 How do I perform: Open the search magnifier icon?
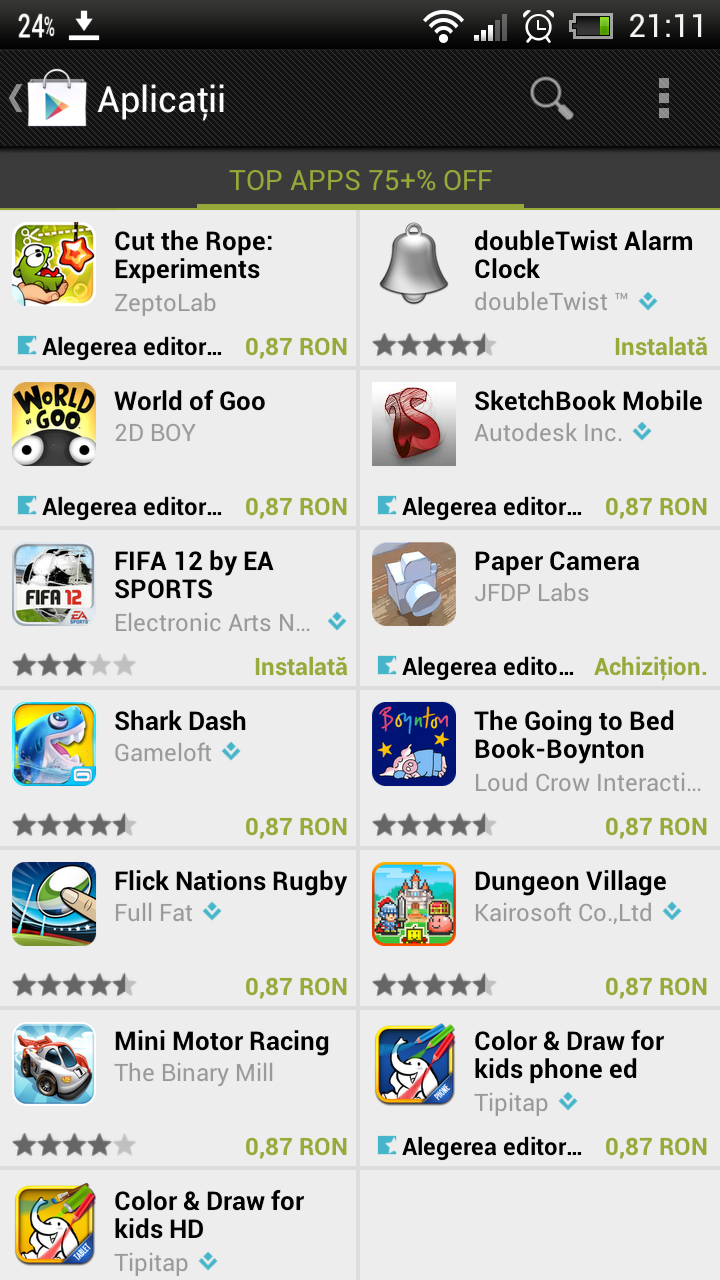click(550, 99)
